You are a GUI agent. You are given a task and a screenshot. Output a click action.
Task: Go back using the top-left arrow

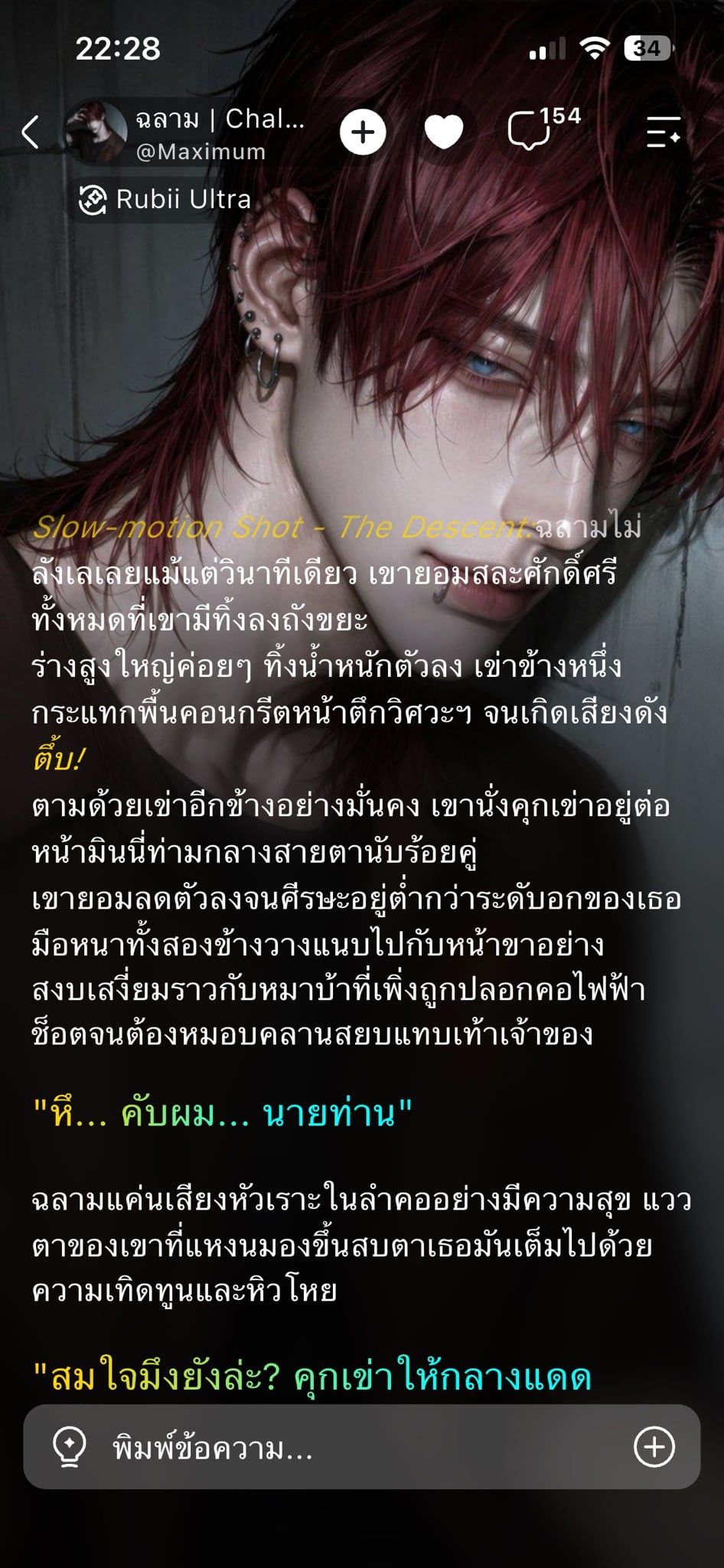[31, 132]
